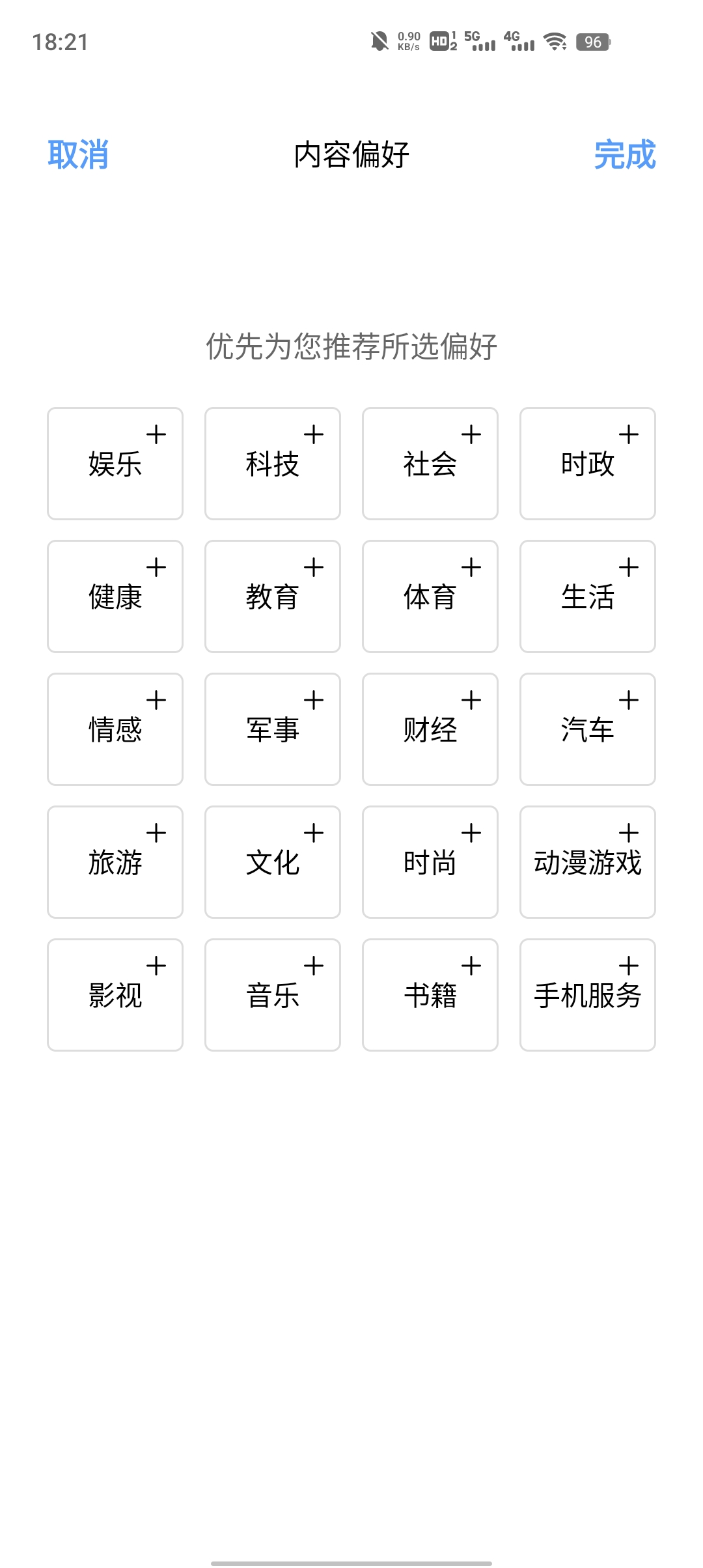703x1568 pixels.
Task: Pick the 手机服务 tile
Action: click(x=588, y=995)
